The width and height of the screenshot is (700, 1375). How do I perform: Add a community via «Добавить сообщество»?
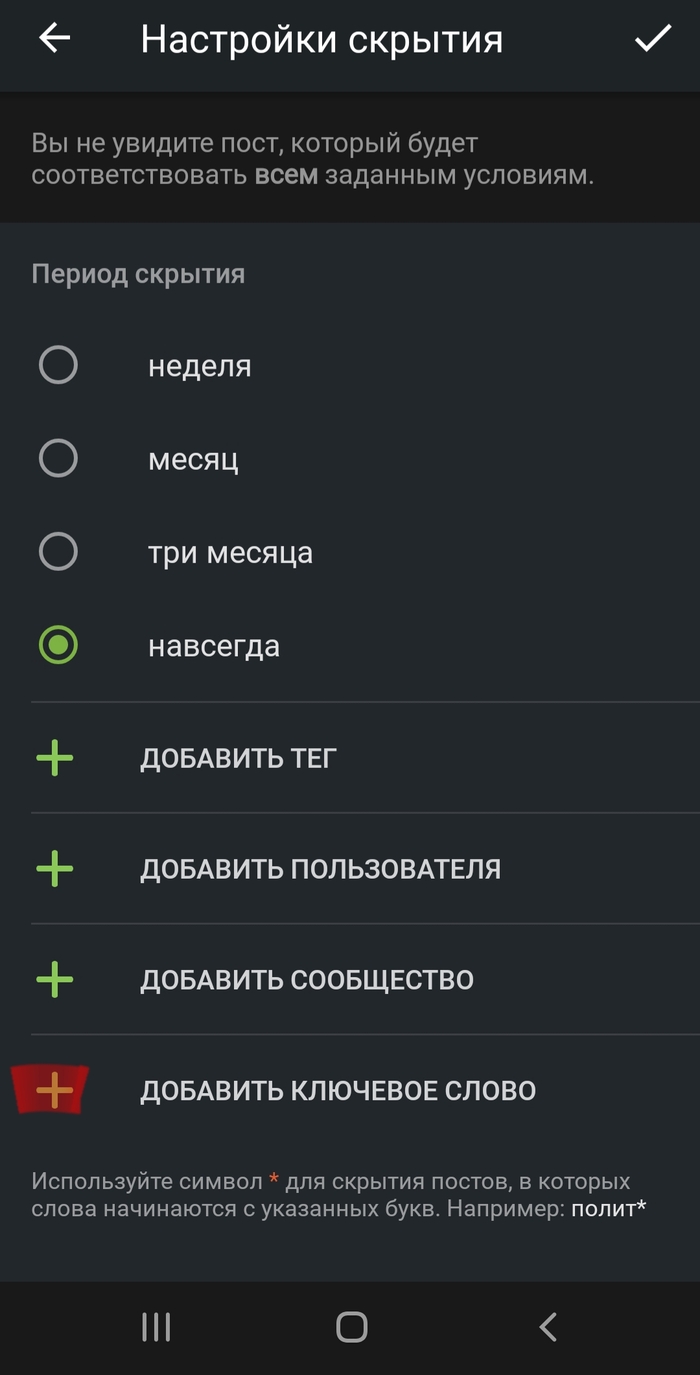(x=306, y=979)
